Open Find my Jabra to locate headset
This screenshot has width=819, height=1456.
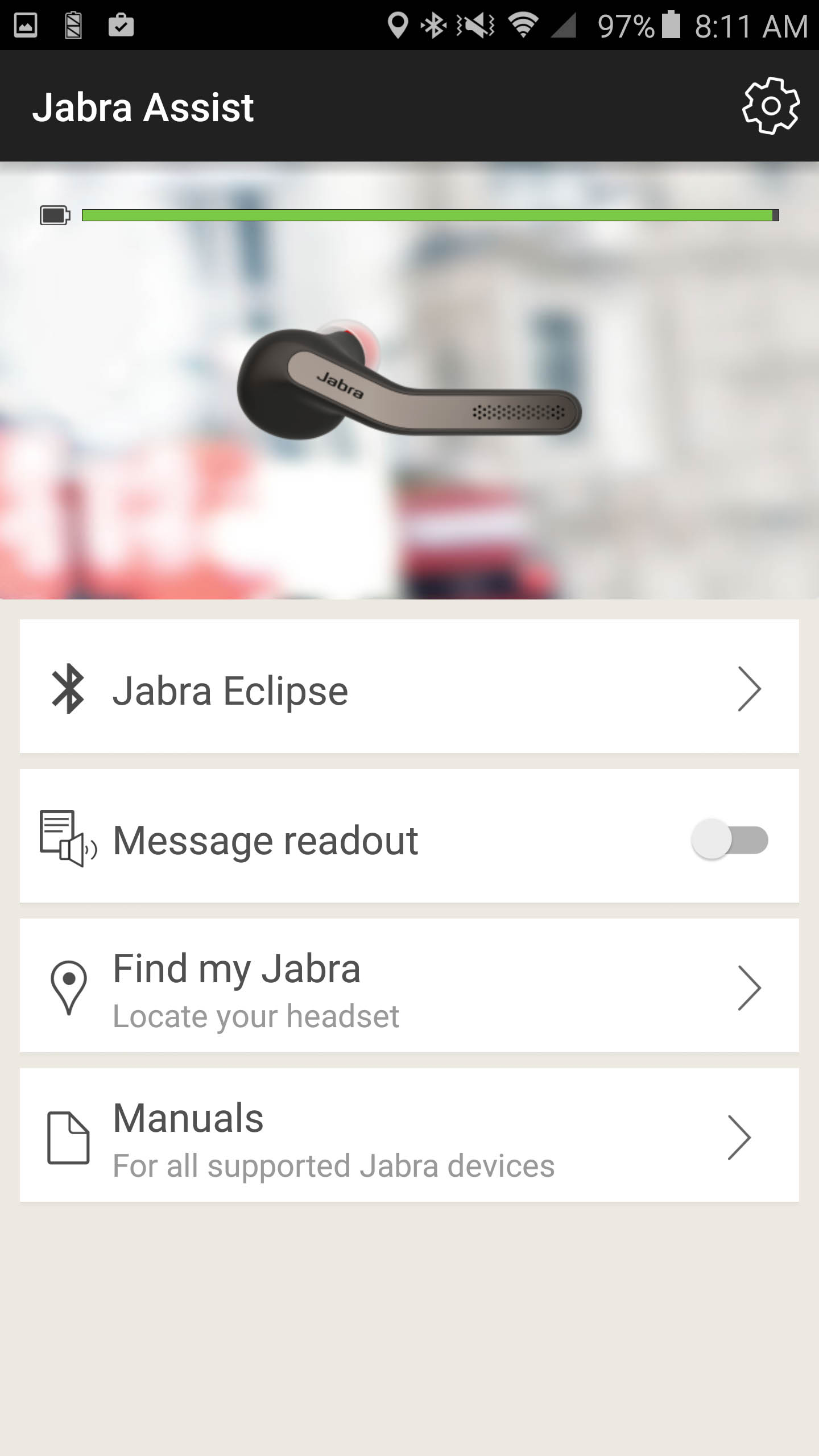tap(409, 986)
